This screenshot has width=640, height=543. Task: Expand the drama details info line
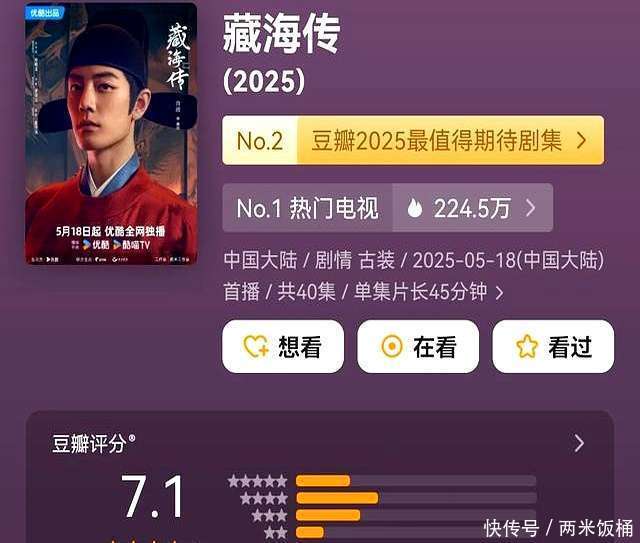[499, 292]
